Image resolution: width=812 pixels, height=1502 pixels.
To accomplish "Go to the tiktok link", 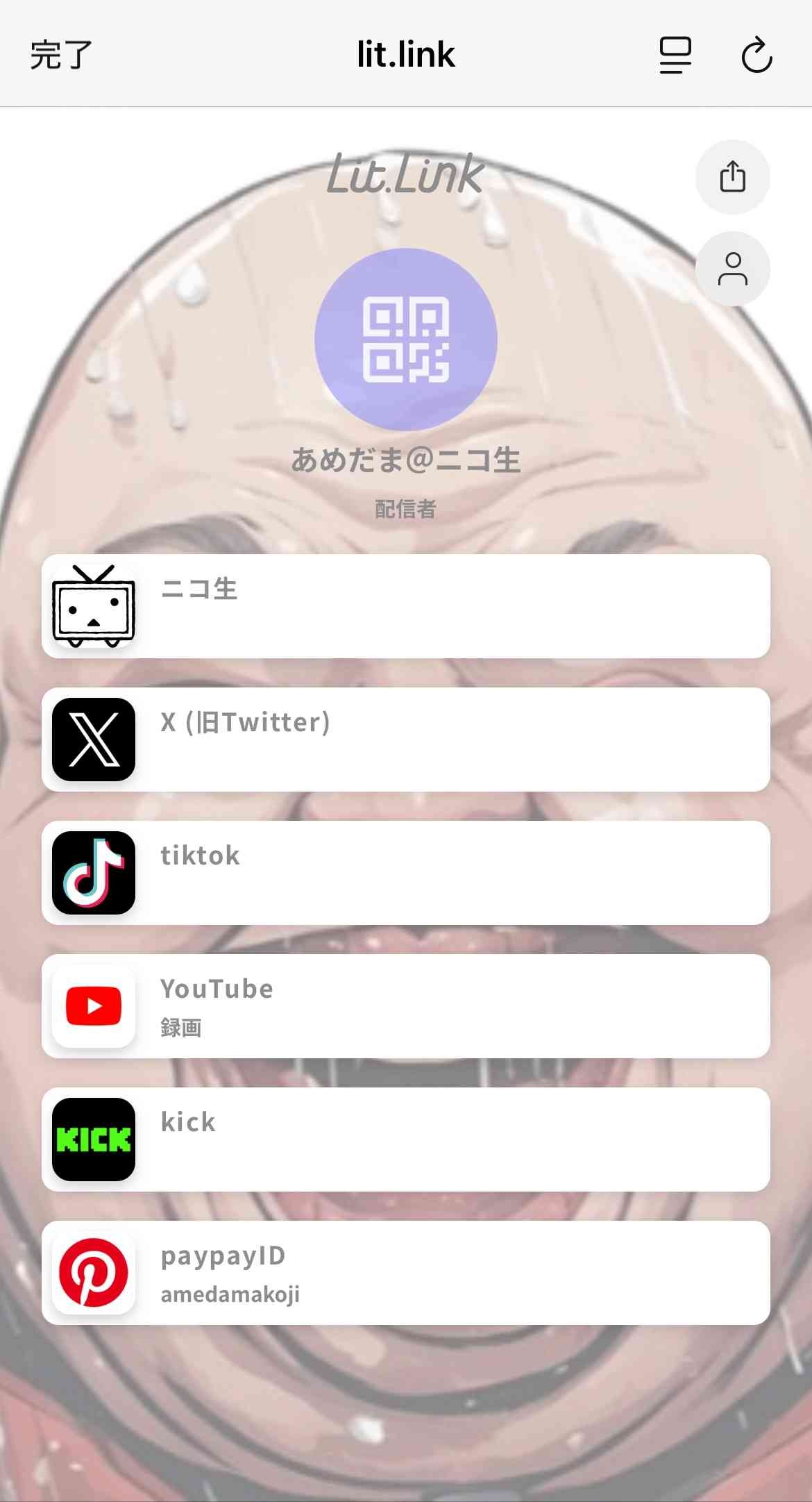I will pos(406,873).
